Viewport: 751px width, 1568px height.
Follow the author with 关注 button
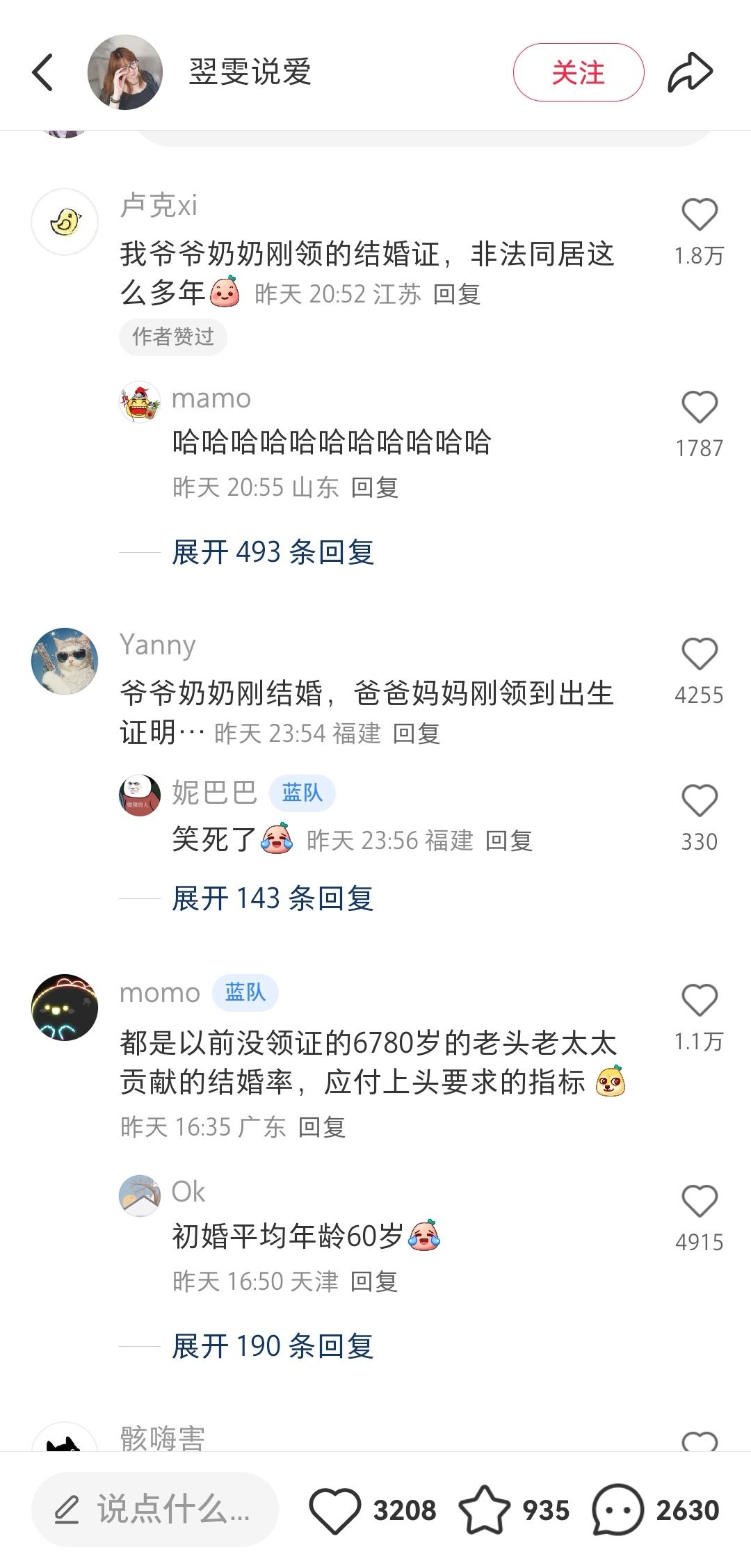[x=579, y=72]
